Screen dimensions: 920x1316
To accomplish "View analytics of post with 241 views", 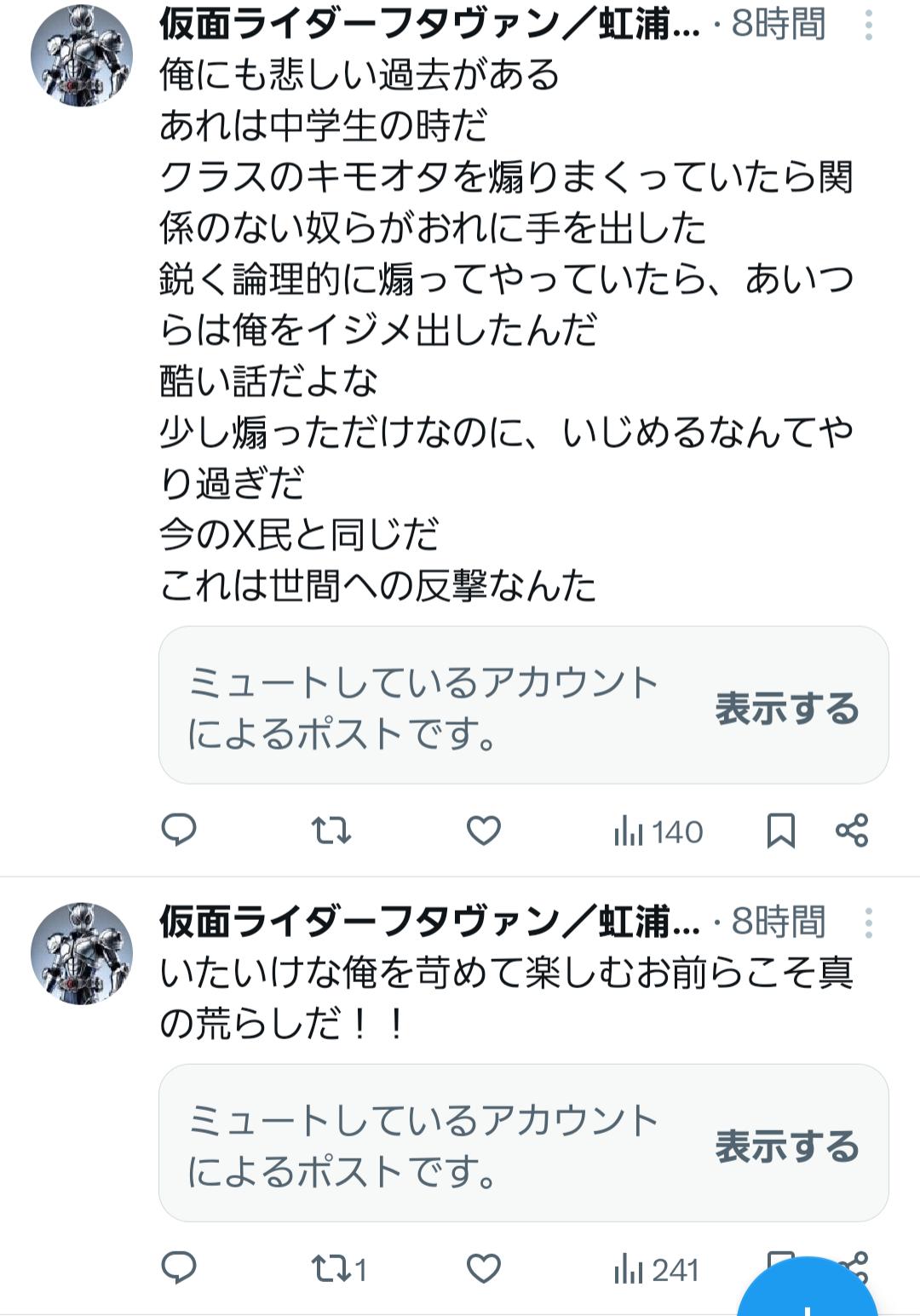I will click(656, 1270).
